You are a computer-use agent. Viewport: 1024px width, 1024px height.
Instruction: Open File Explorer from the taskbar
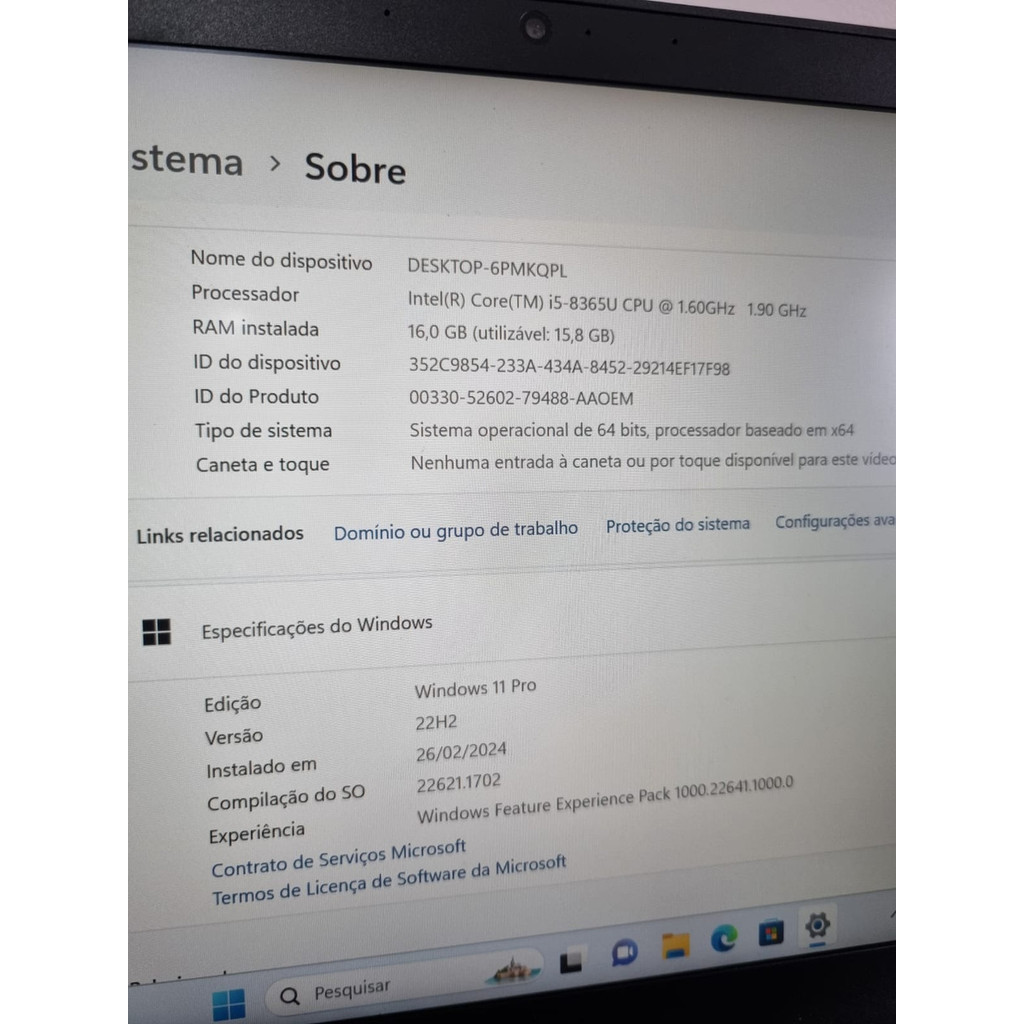tap(675, 945)
